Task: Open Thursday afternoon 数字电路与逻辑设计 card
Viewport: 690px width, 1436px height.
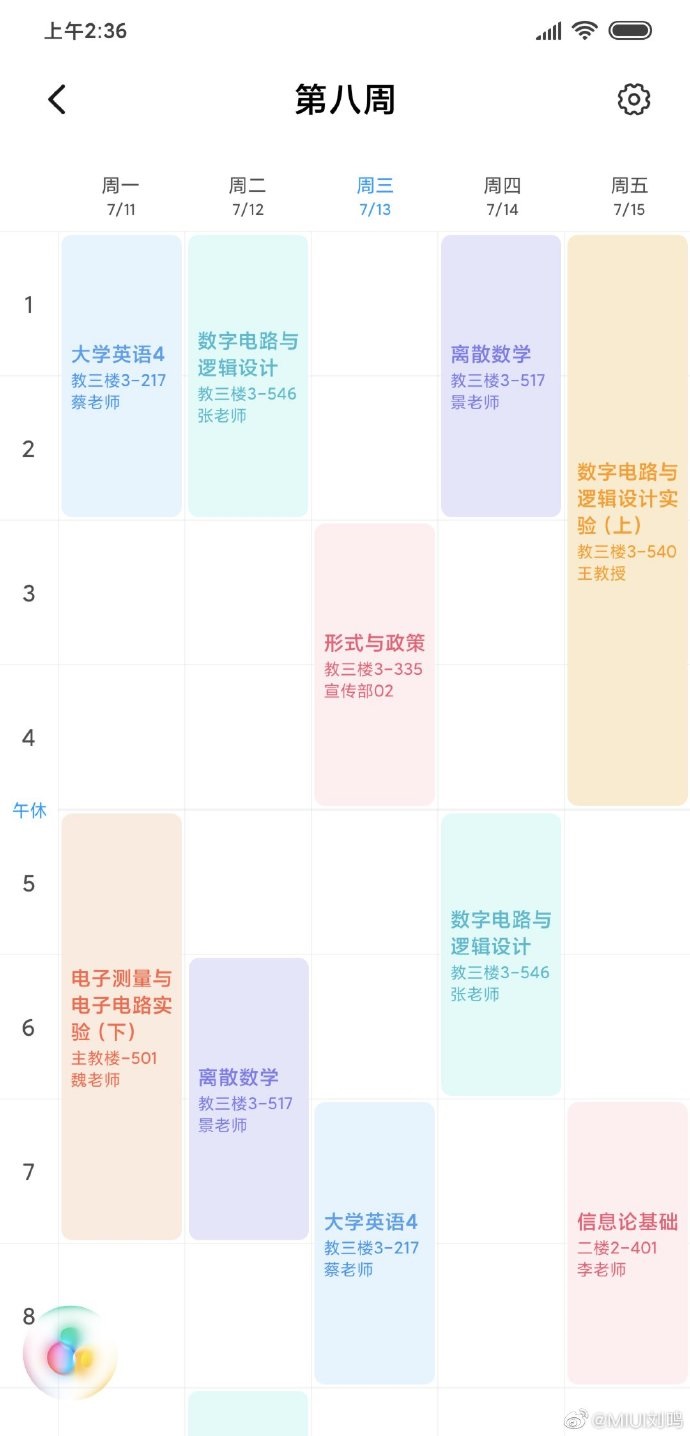Action: pyautogui.click(x=500, y=954)
